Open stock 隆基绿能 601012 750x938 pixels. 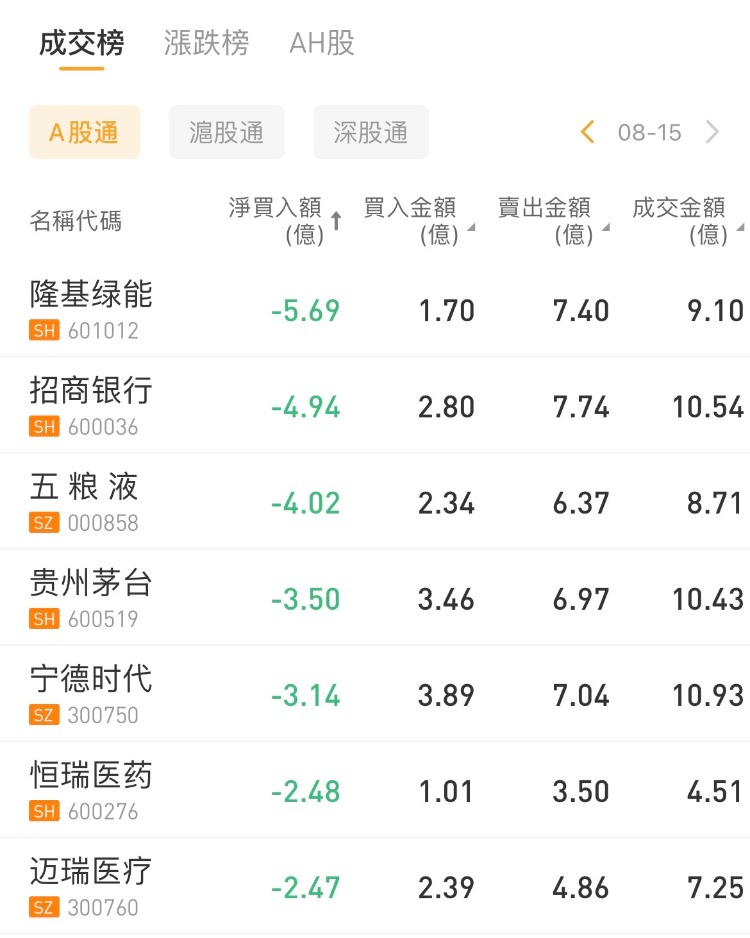(91, 309)
